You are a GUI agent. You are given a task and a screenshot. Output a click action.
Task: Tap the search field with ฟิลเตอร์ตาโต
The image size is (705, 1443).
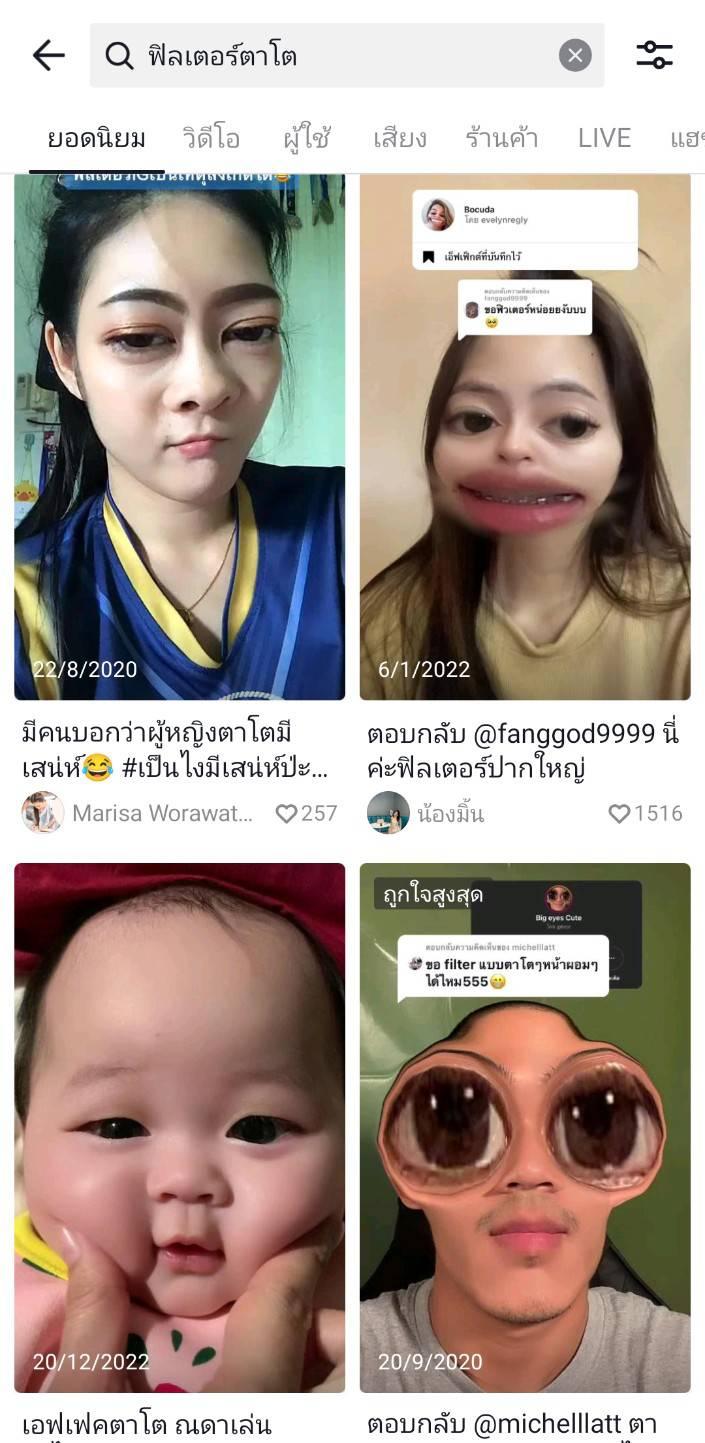click(330, 56)
